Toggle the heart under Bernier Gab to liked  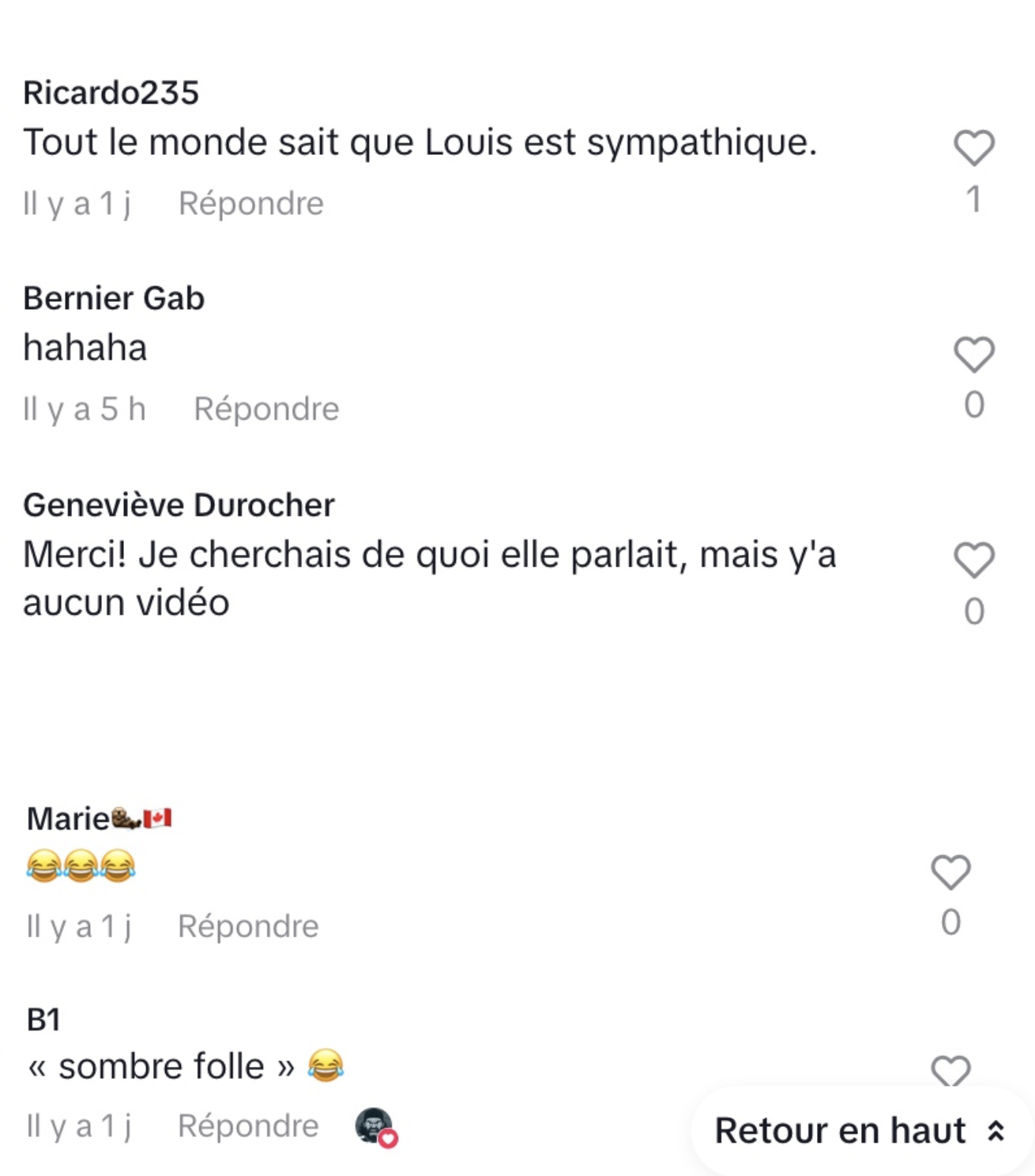[x=973, y=355]
